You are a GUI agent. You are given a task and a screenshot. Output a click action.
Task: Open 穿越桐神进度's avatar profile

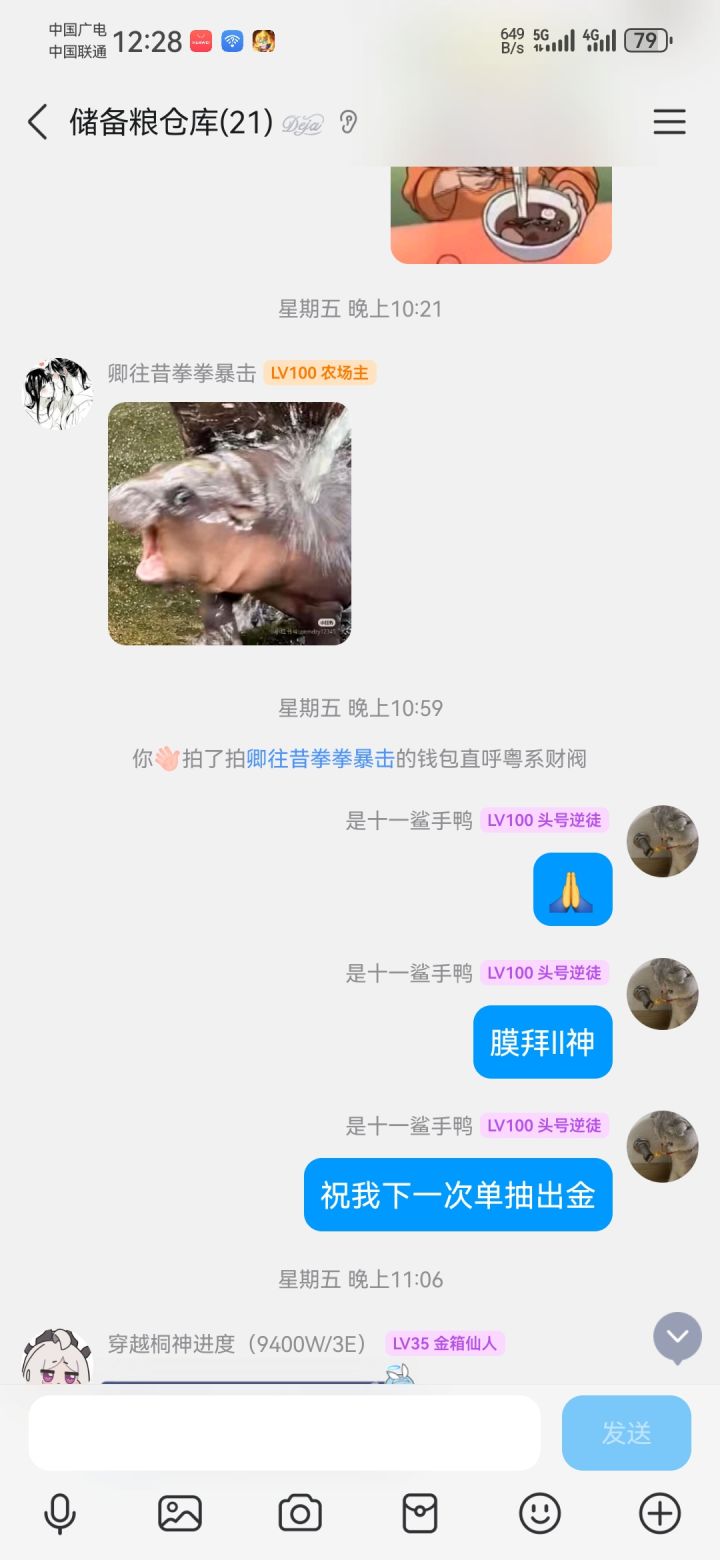pyautogui.click(x=58, y=1357)
